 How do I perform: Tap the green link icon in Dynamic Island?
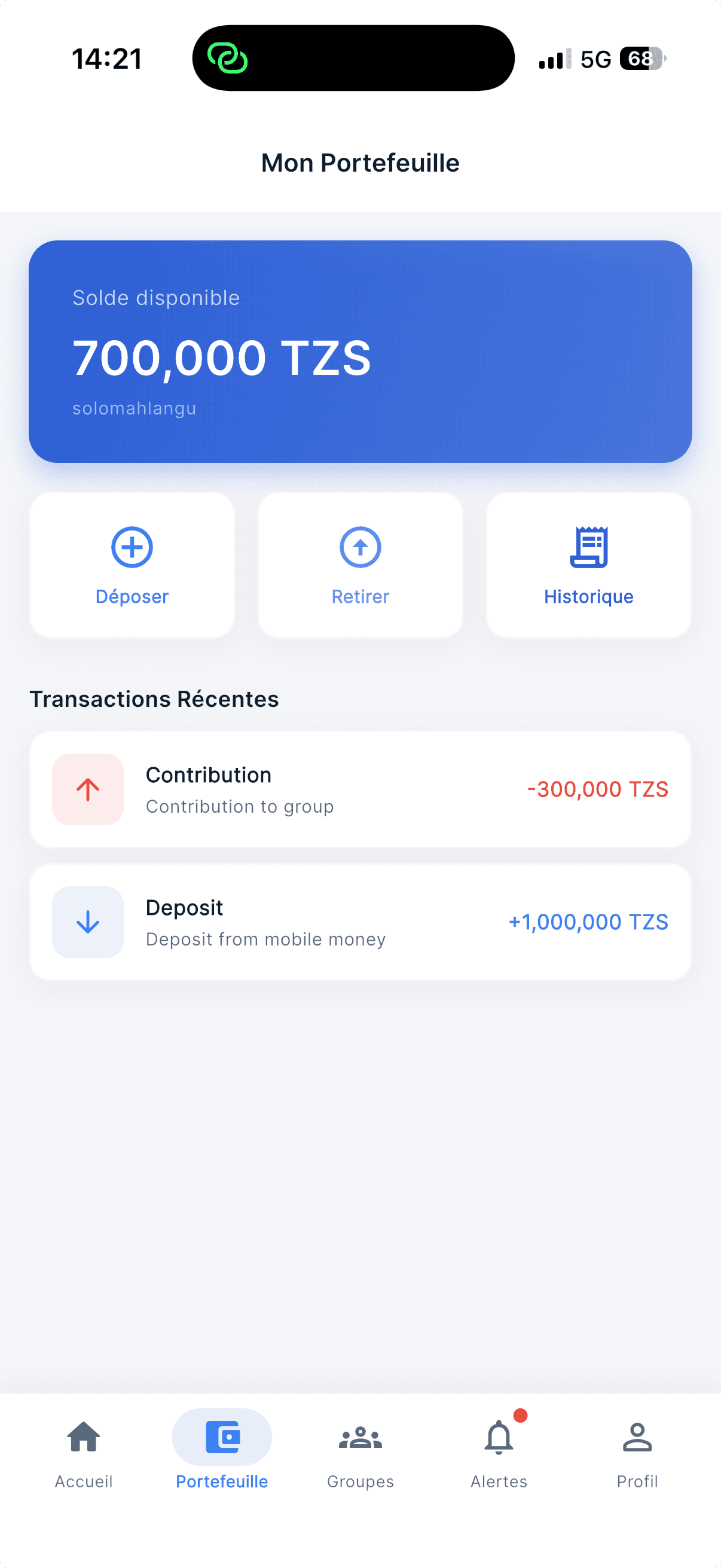tap(228, 59)
